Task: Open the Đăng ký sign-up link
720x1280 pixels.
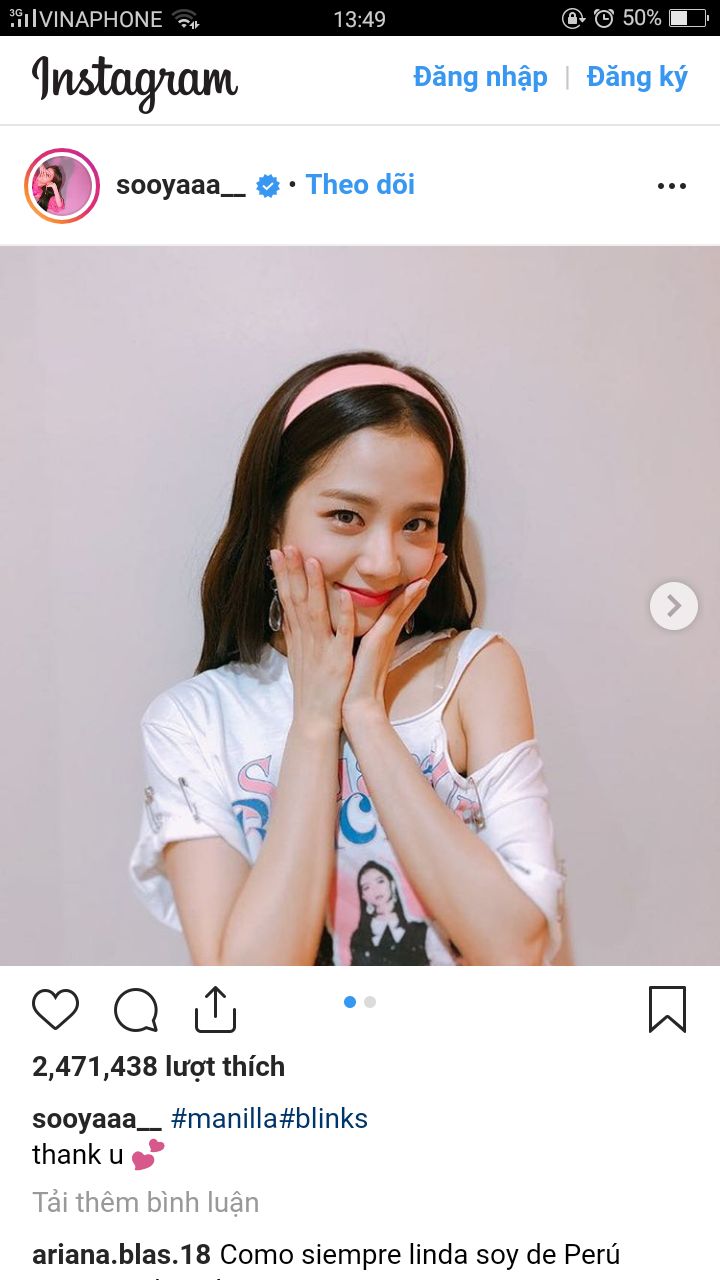Action: [637, 78]
